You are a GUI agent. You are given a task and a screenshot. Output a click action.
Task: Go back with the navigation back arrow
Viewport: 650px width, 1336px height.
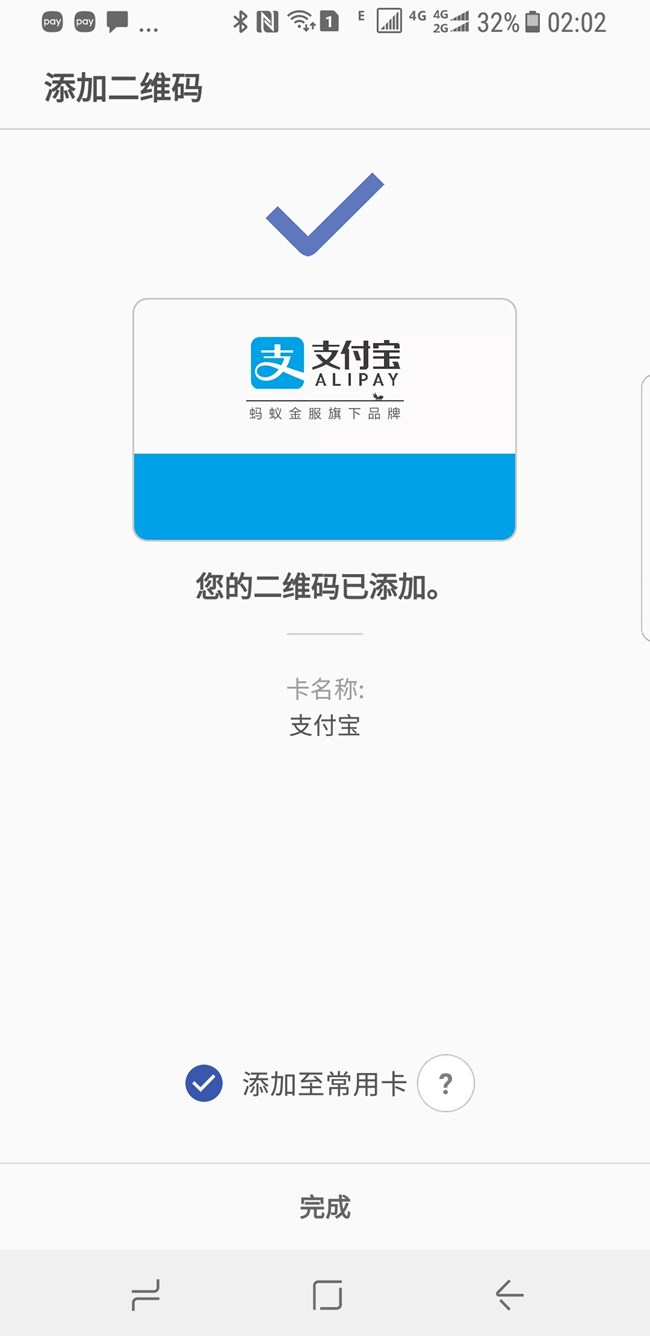509,1295
